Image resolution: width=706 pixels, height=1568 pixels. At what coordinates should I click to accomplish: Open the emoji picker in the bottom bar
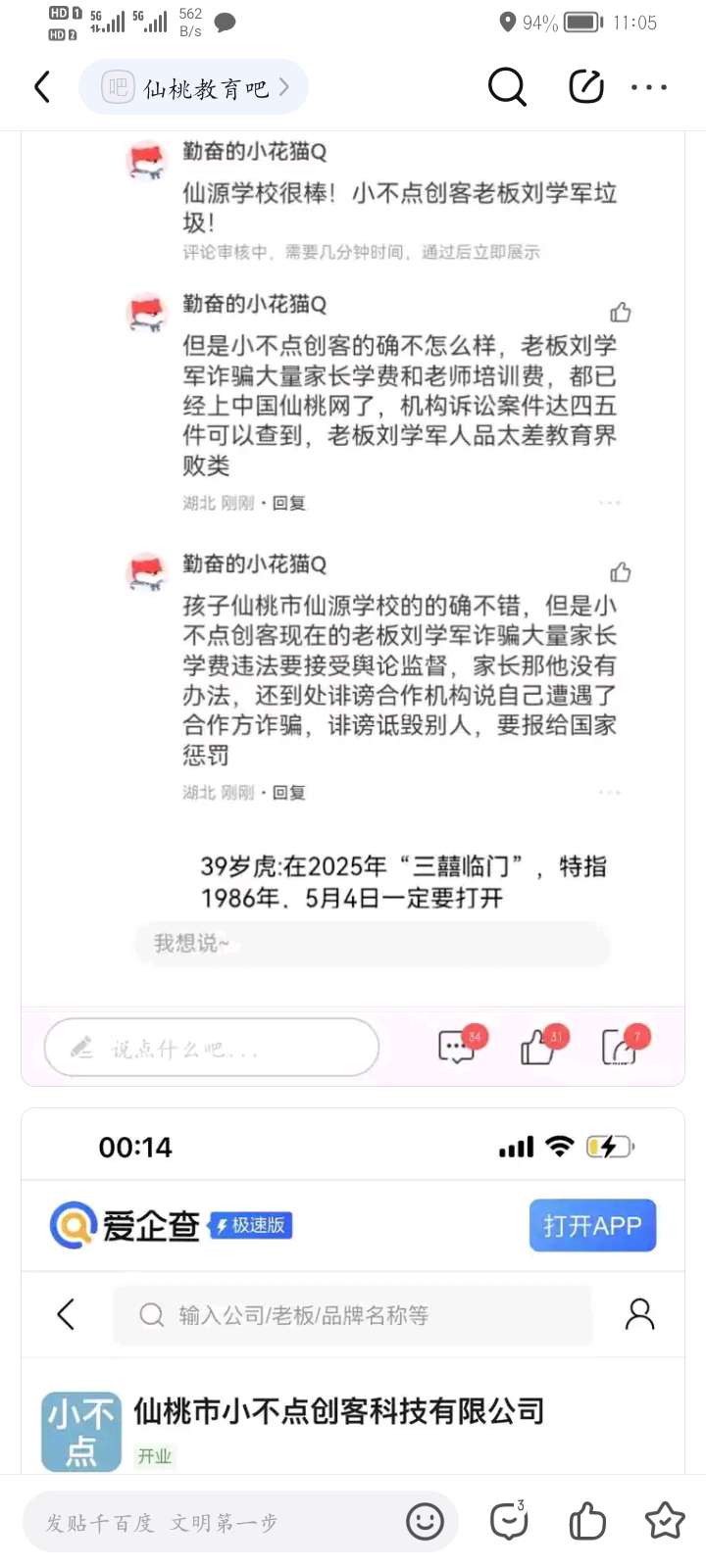[425, 1522]
